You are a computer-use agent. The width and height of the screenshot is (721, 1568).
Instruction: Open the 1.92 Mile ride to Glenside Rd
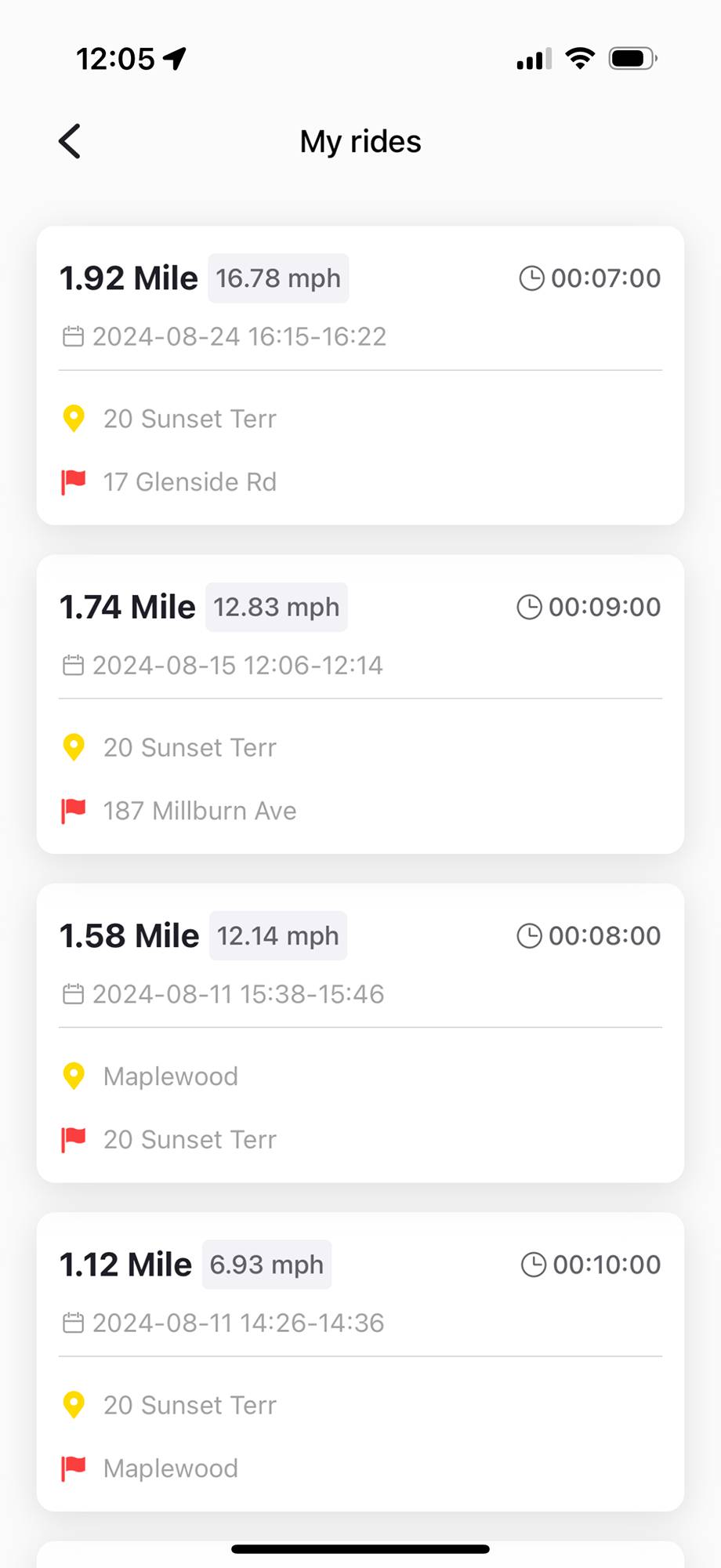click(x=360, y=376)
